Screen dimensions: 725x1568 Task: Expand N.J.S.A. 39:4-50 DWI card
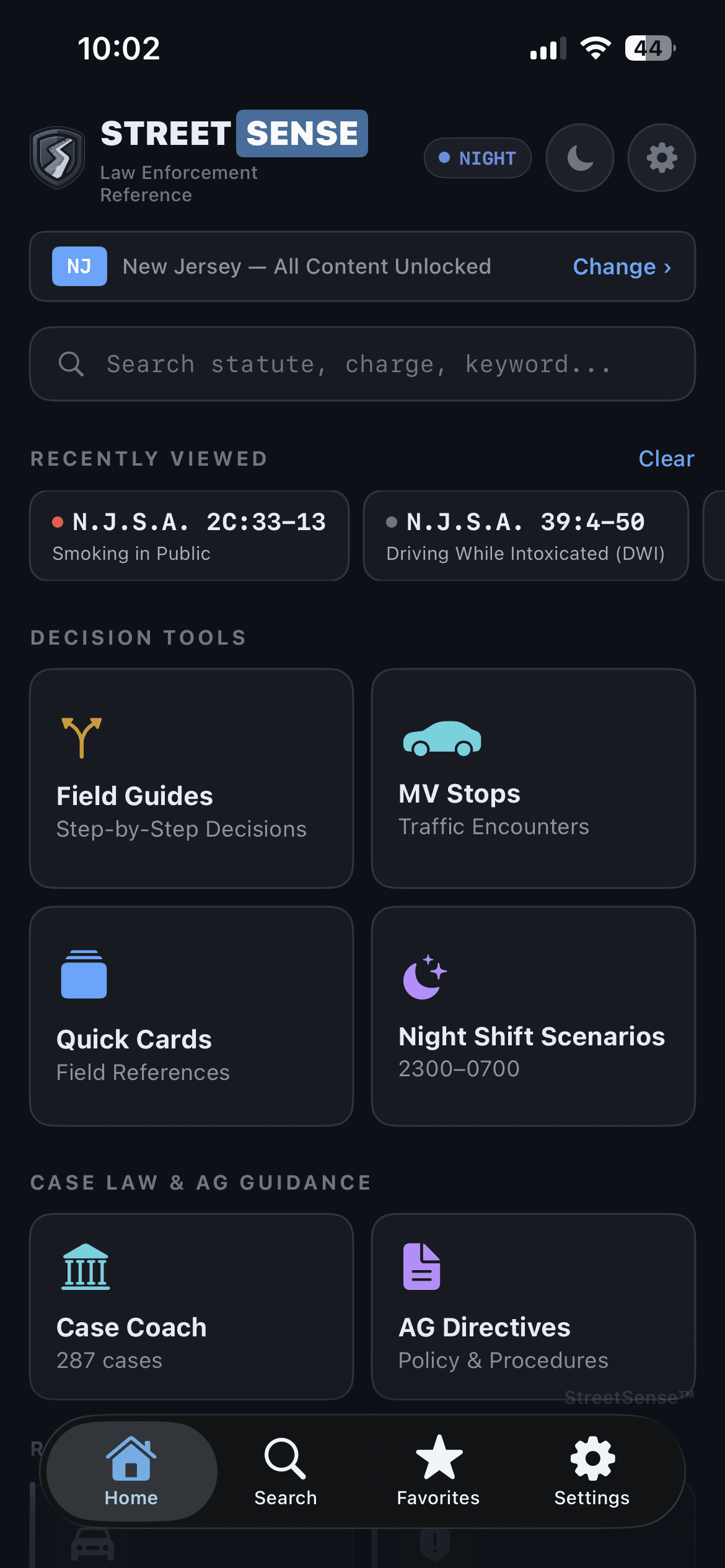point(525,535)
